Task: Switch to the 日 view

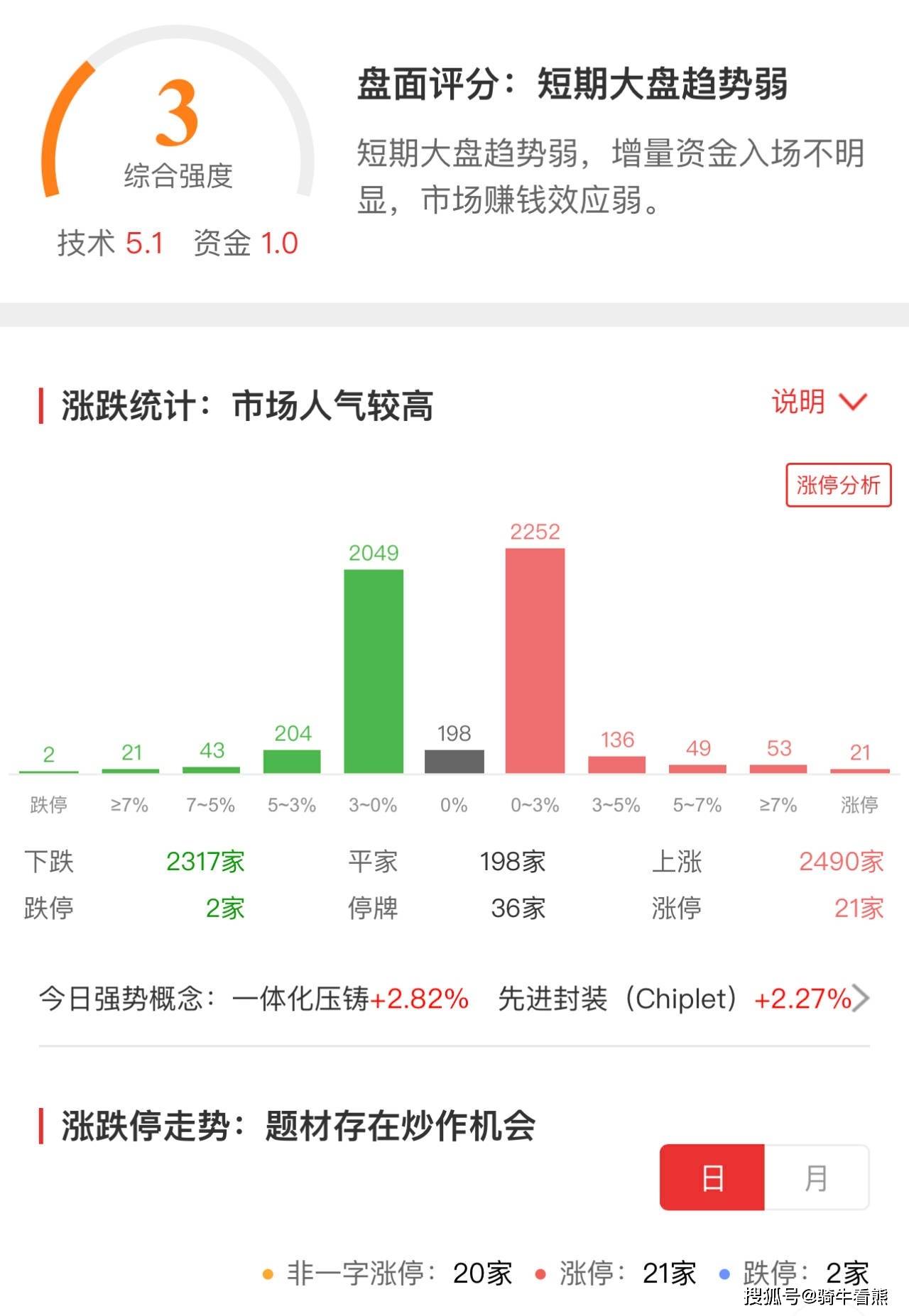Action: click(x=712, y=1178)
